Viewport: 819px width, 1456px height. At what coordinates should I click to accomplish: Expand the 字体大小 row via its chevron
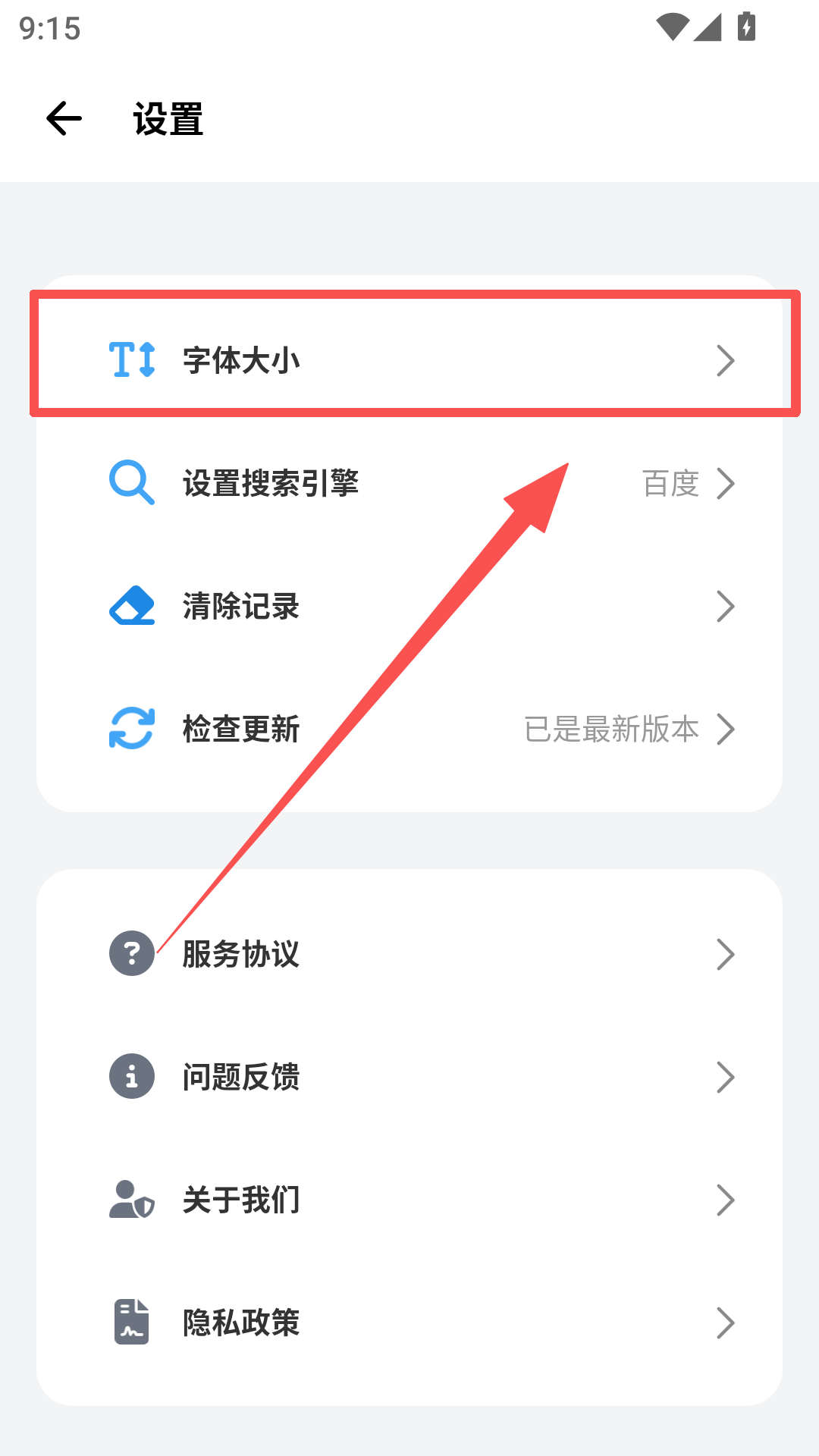tap(727, 361)
